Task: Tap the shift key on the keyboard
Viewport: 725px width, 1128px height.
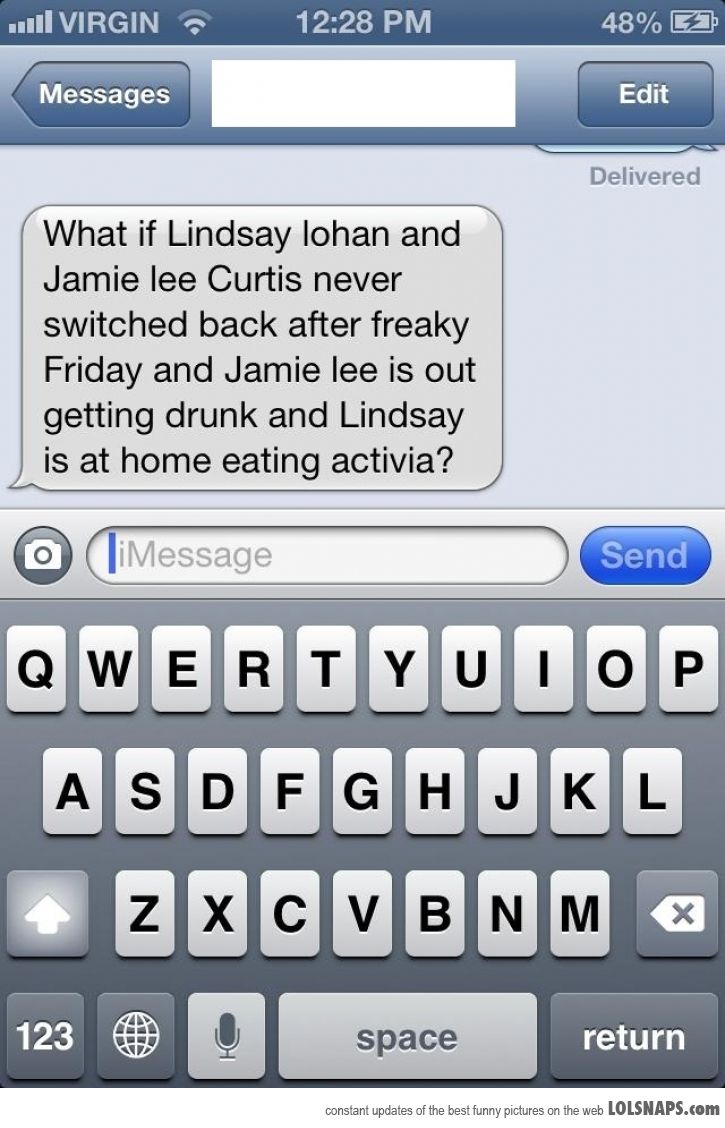Action: [47, 914]
